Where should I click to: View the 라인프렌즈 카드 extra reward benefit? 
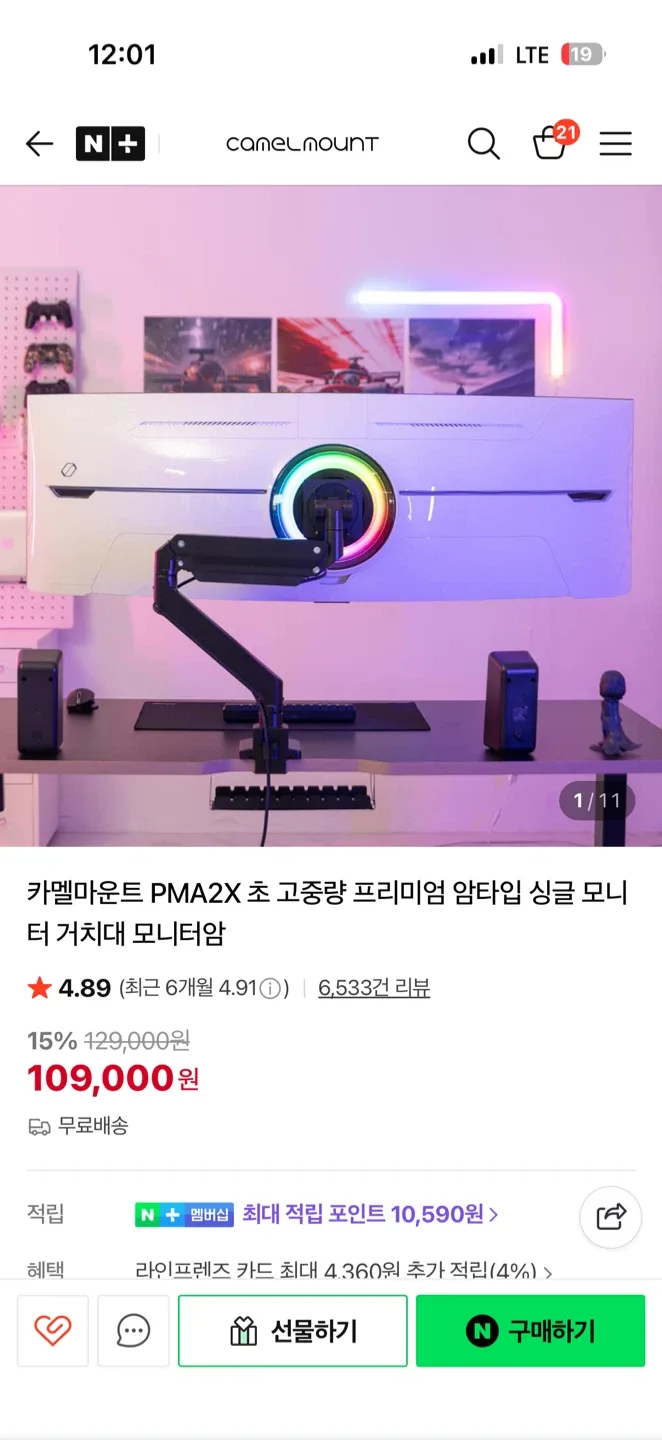343,1271
